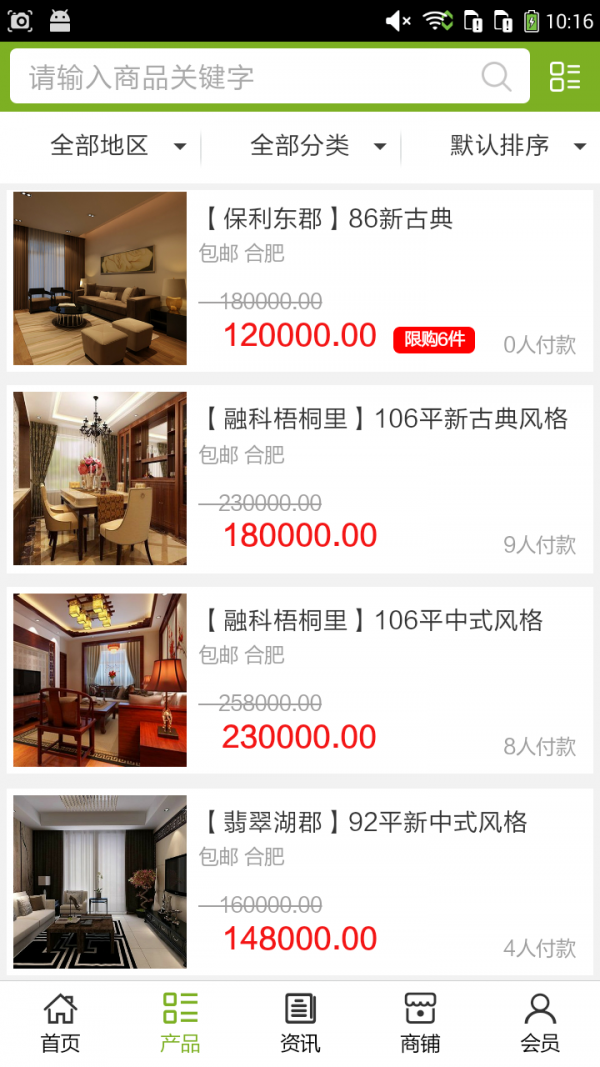
Task: Switch to the 产品 tab
Action: pyautogui.click(x=180, y=1023)
